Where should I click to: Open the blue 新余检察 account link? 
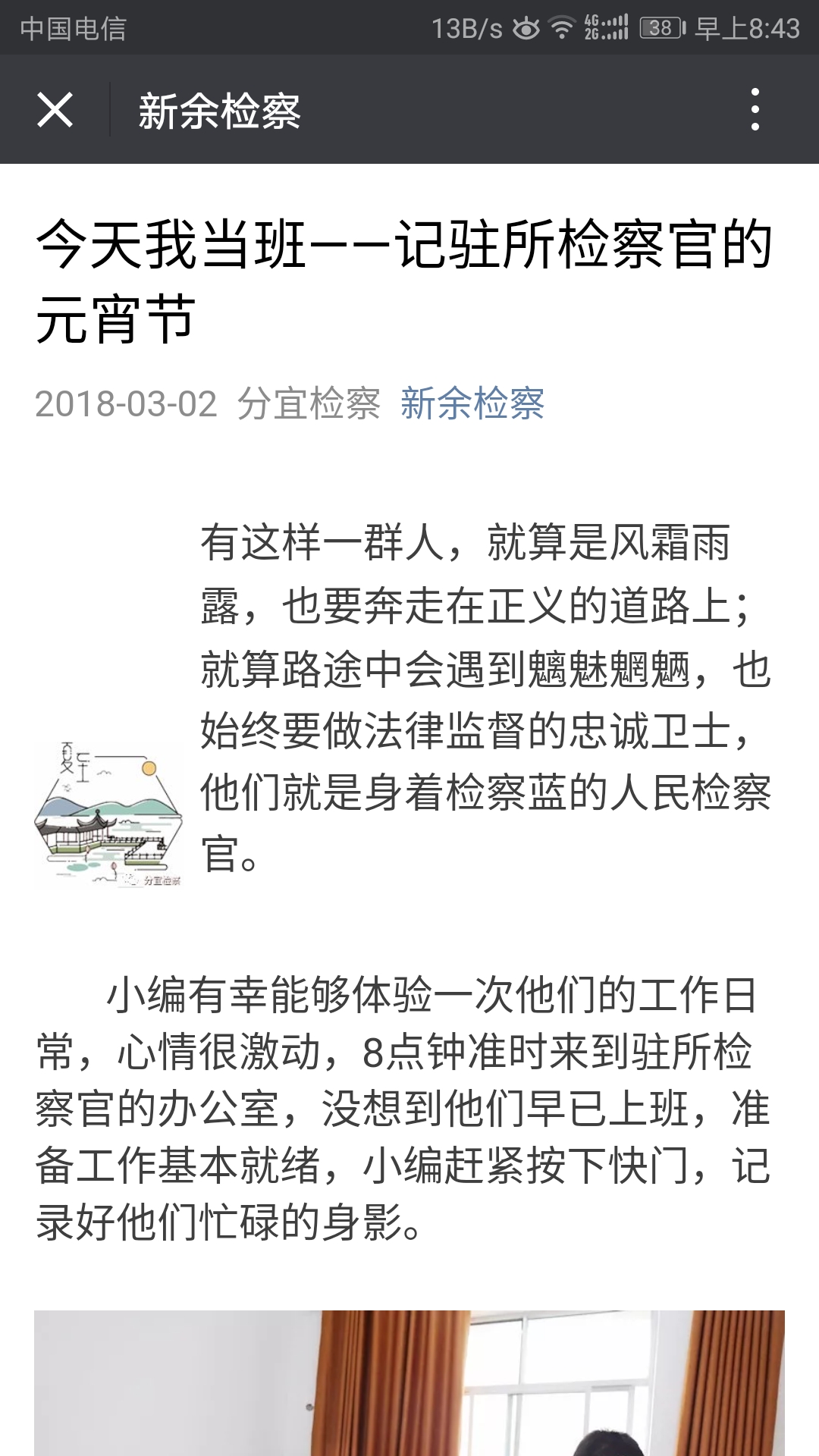[472, 403]
